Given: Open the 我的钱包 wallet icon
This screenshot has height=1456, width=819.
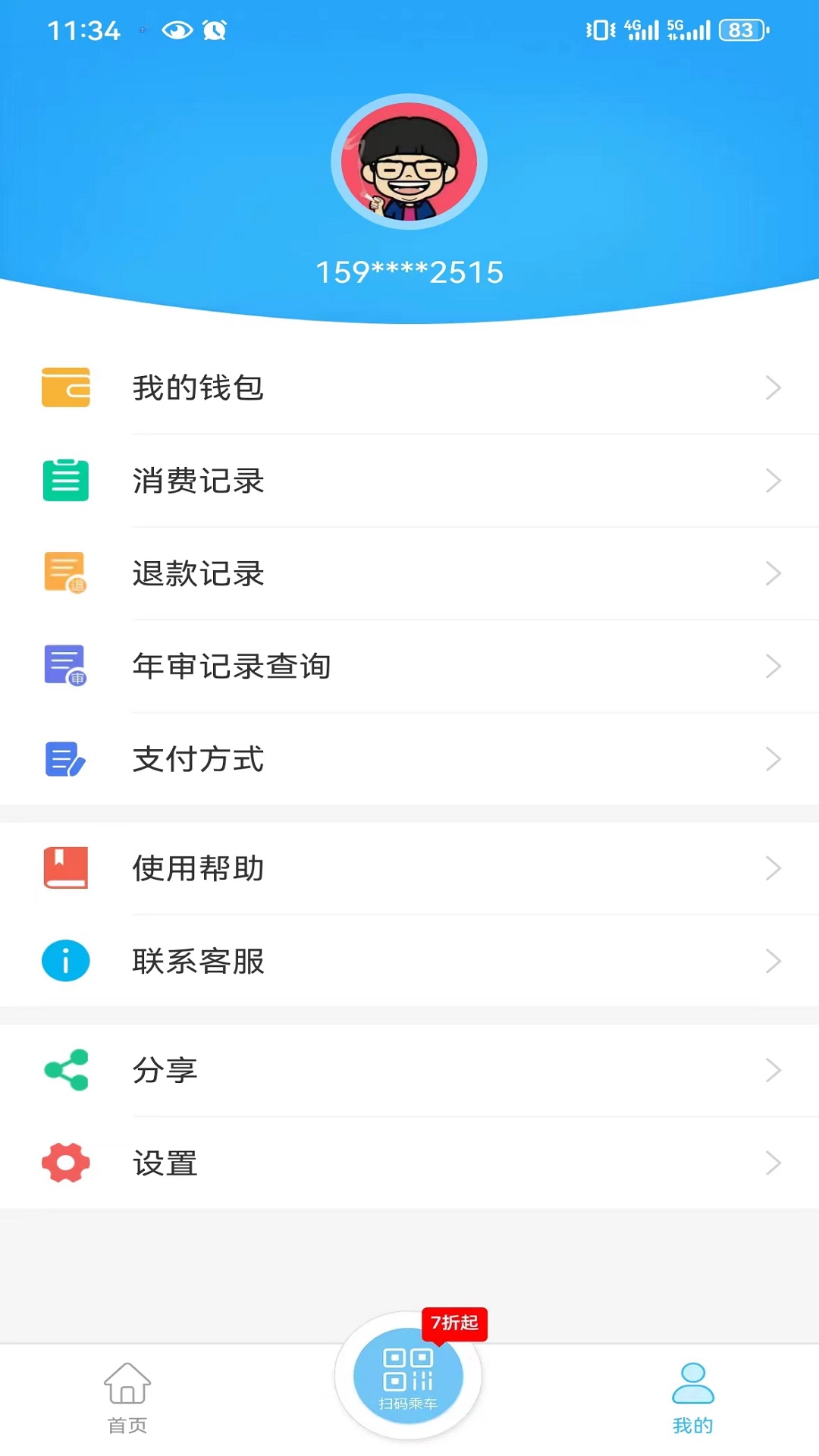Looking at the screenshot, I should (x=66, y=388).
